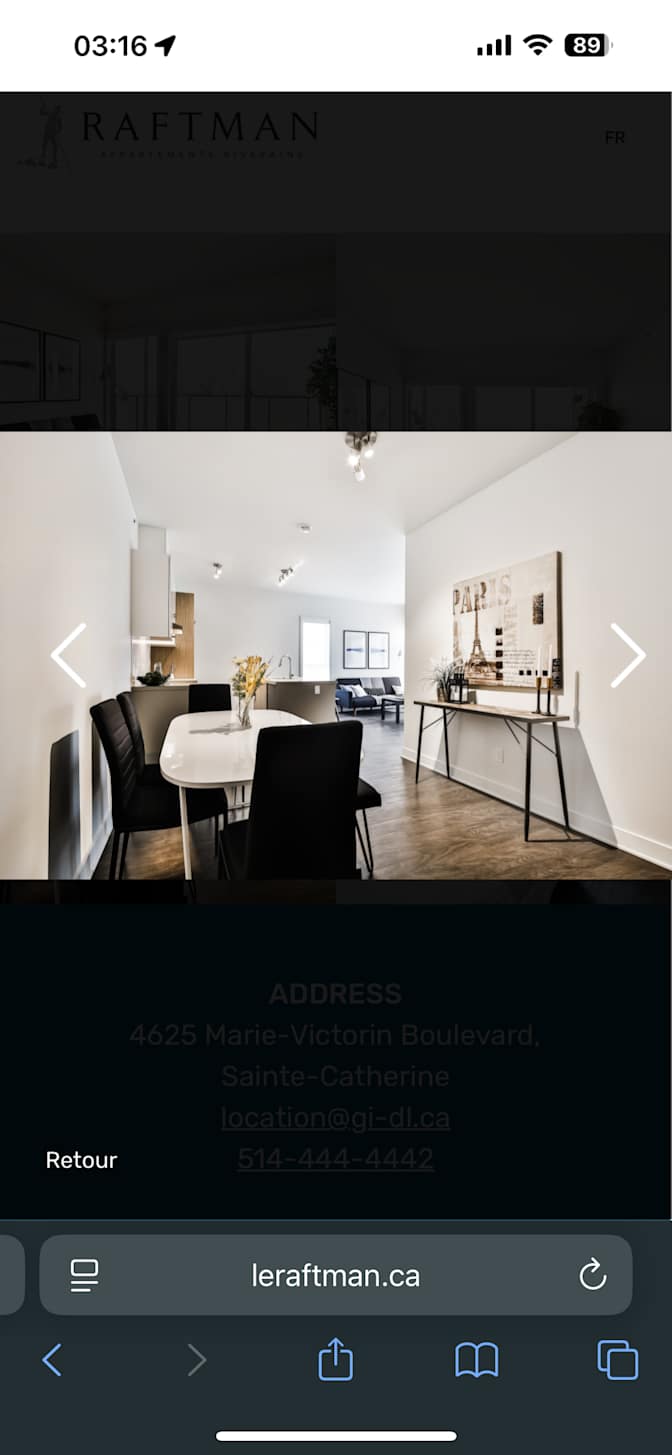Show the next photo with right arrow
672x1455 pixels.
tap(627, 655)
